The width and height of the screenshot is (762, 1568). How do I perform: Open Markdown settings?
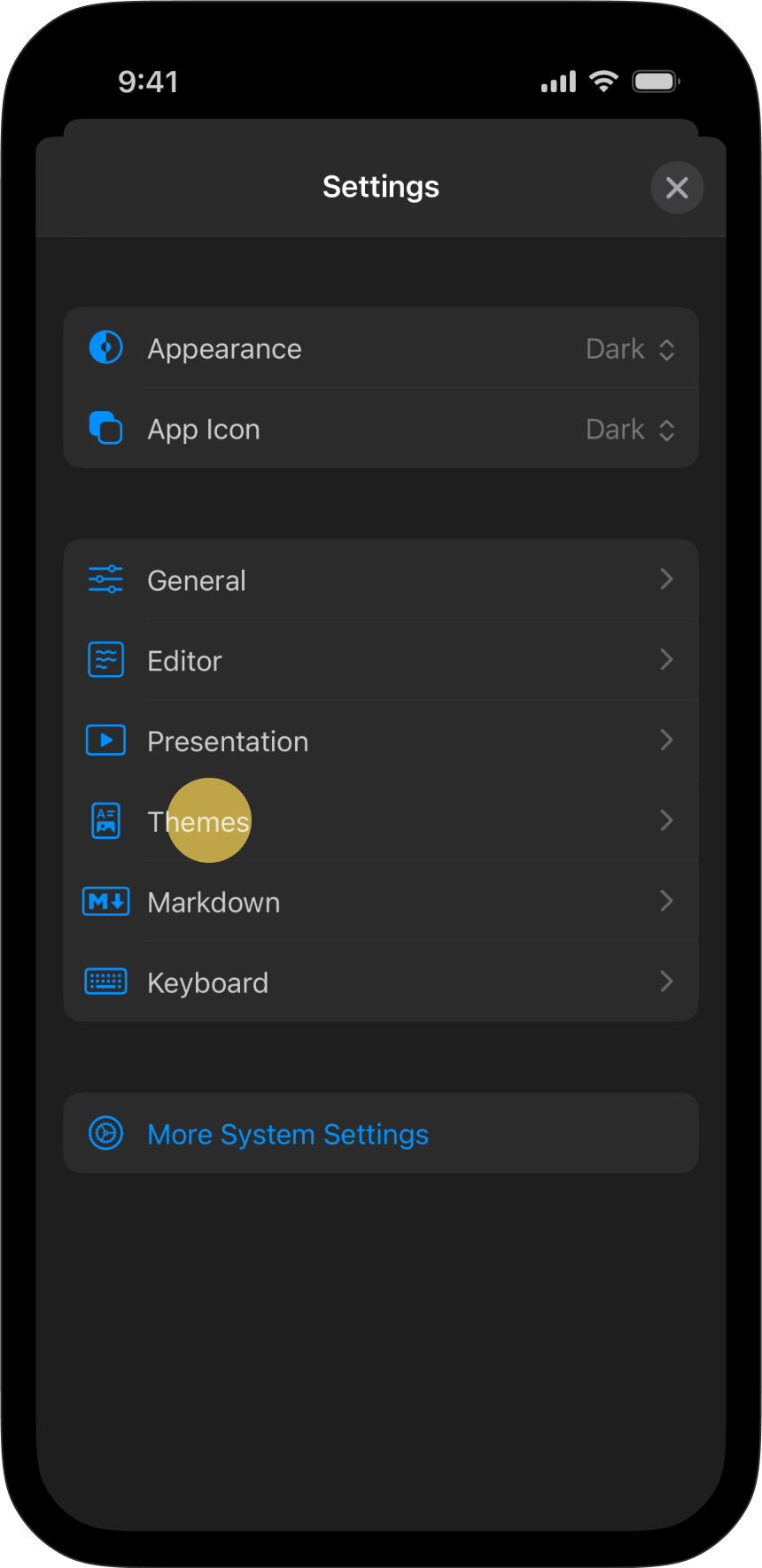pos(381,902)
